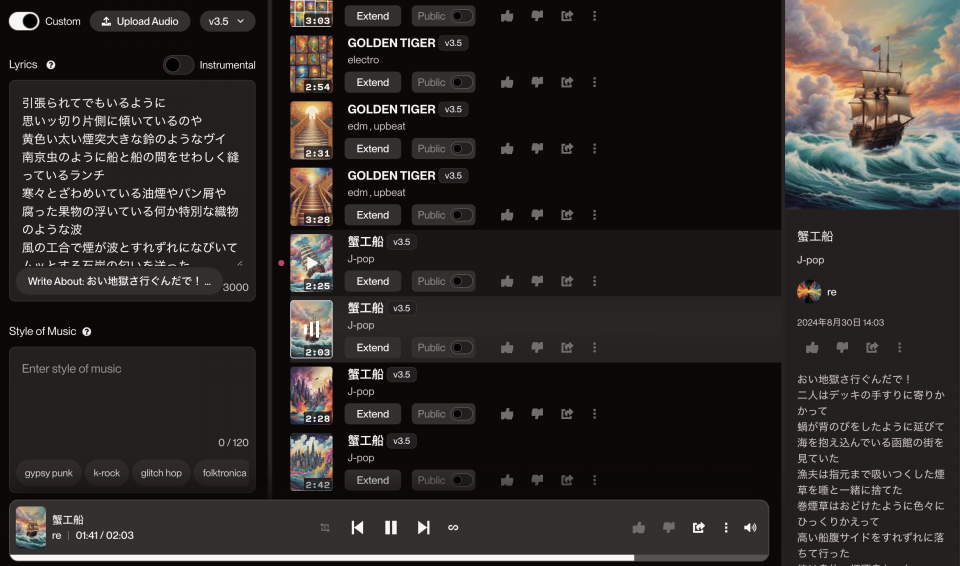Viewport: 960px width, 566px height.
Task: Open more options for the 2:42 蟹工船 track
Action: (595, 480)
